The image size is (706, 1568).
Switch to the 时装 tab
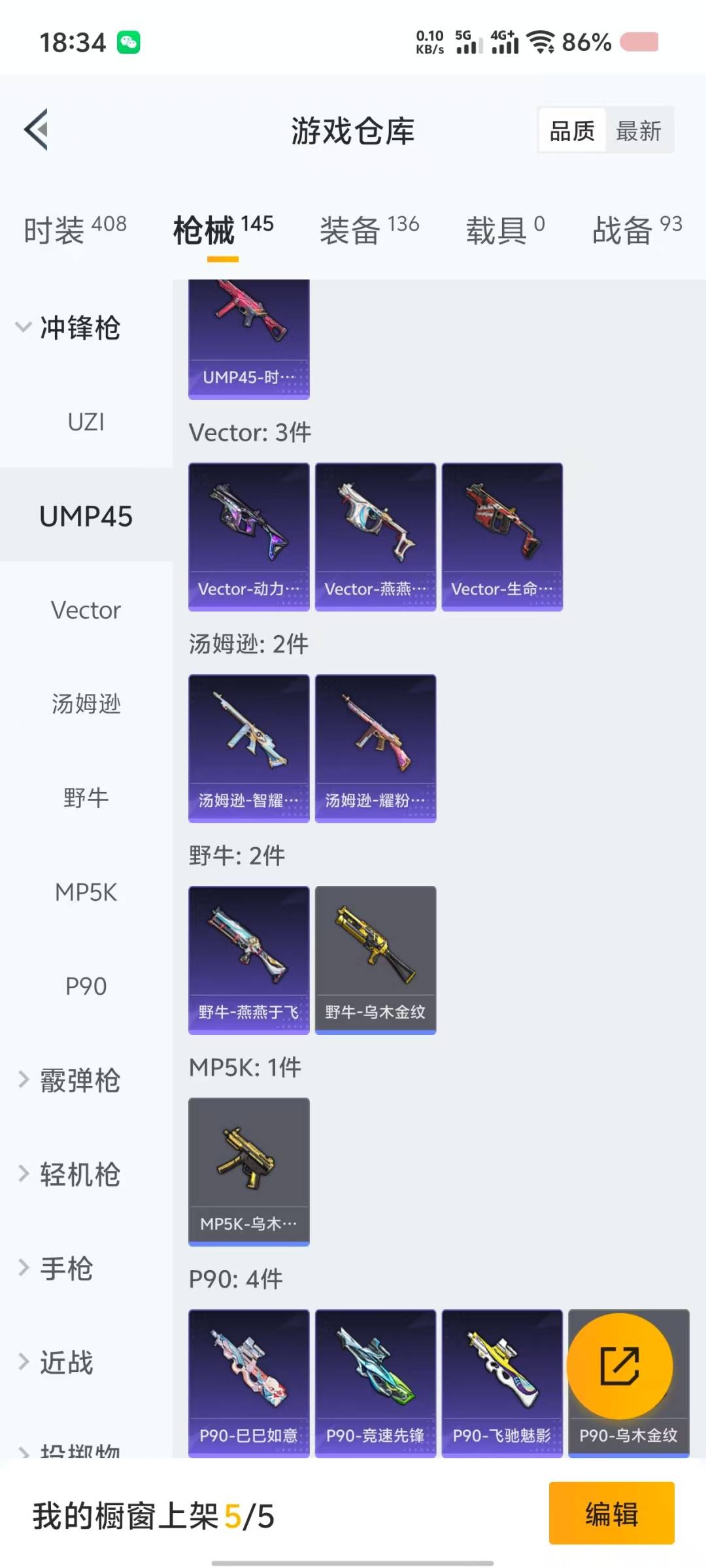[x=75, y=230]
